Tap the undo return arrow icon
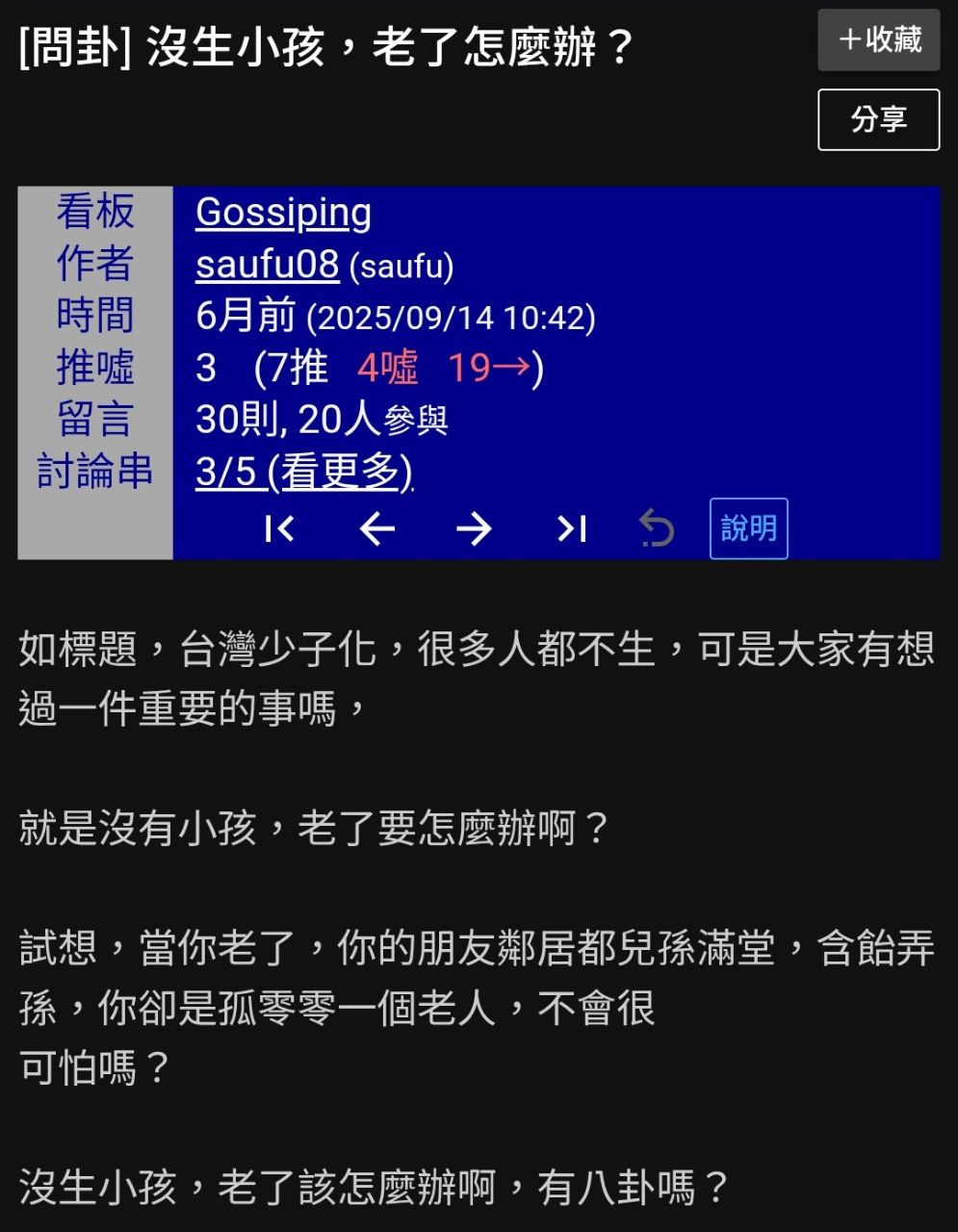This screenshot has width=958, height=1232. pos(657,528)
